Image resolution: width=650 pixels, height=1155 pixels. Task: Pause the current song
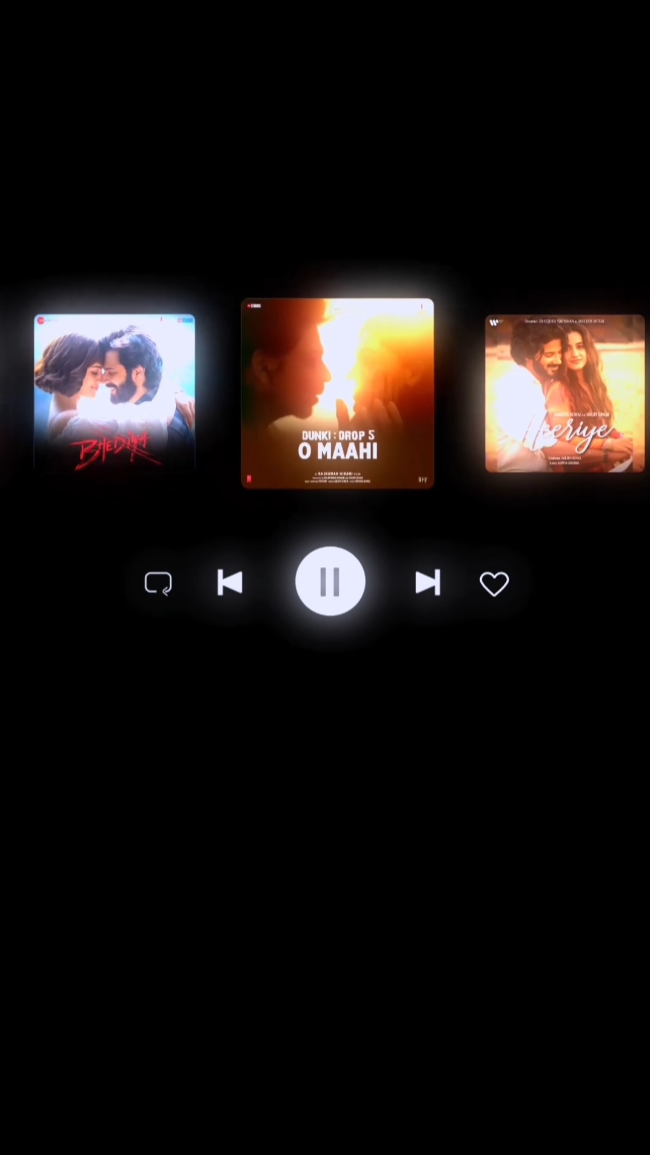[330, 581]
